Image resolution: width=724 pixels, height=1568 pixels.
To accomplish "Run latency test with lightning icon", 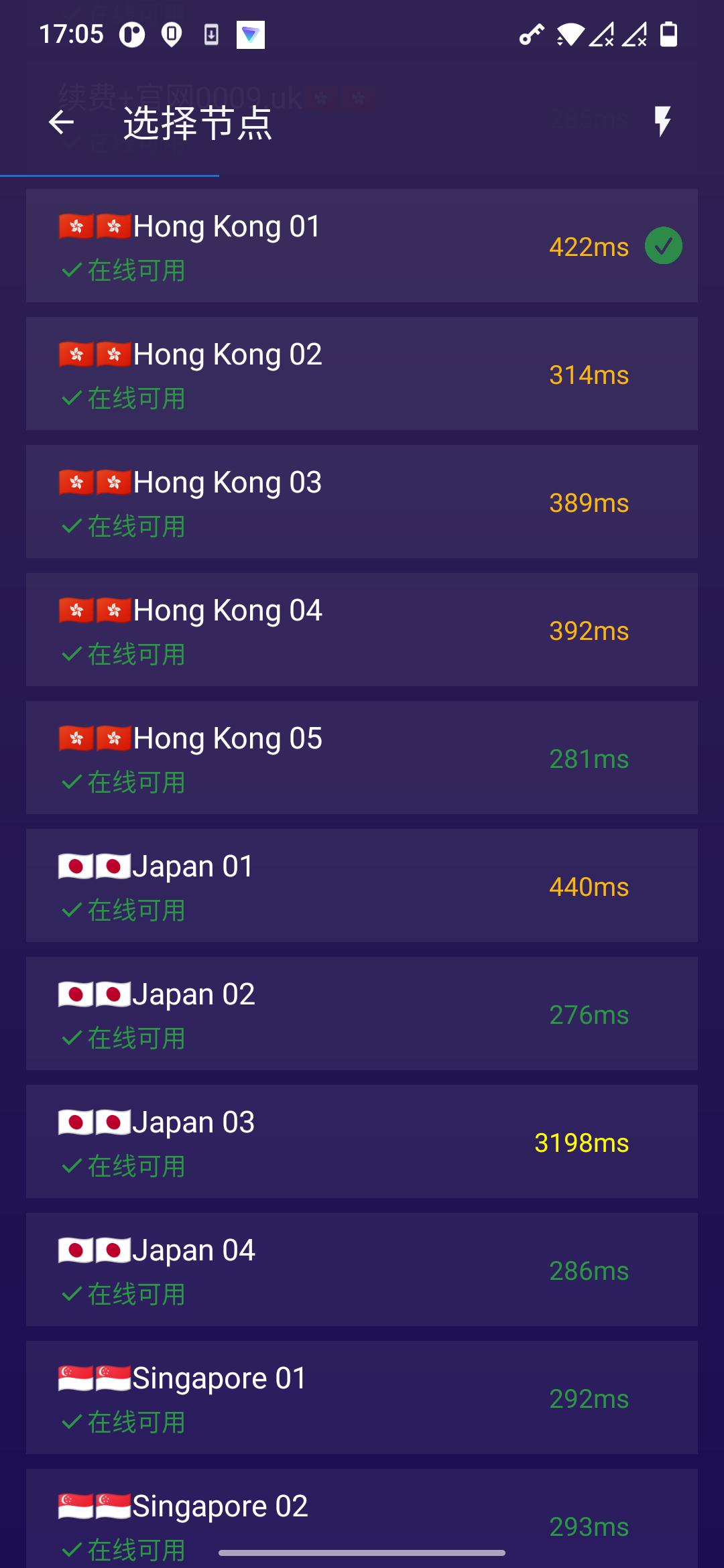I will tap(662, 122).
